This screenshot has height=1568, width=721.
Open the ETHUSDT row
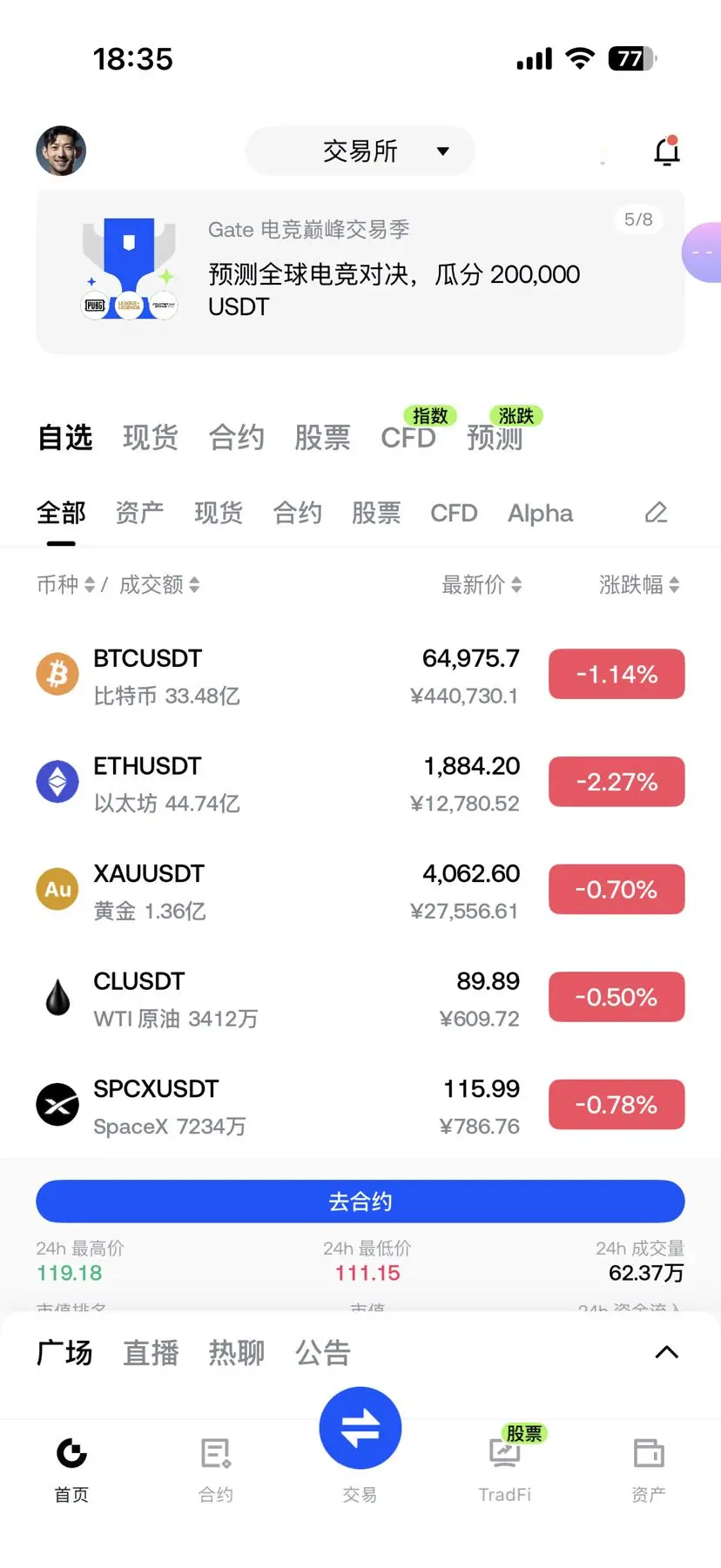[360, 784]
